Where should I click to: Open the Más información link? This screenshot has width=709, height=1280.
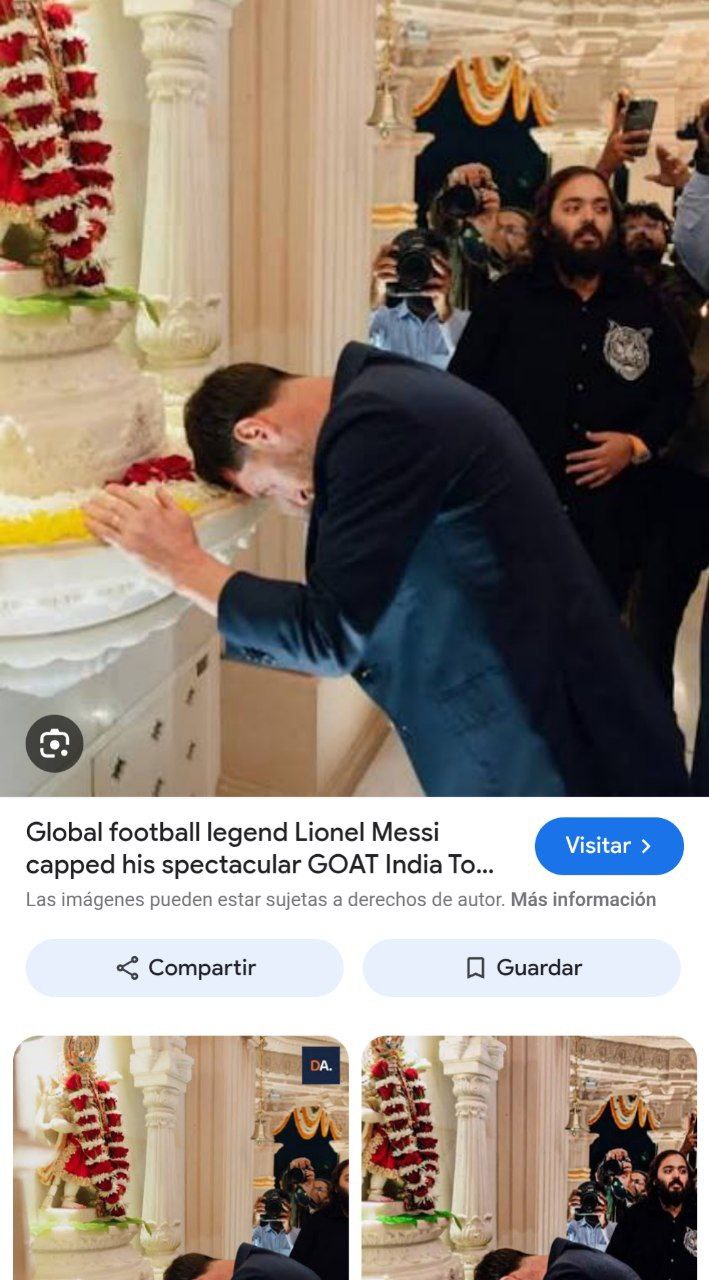point(583,900)
